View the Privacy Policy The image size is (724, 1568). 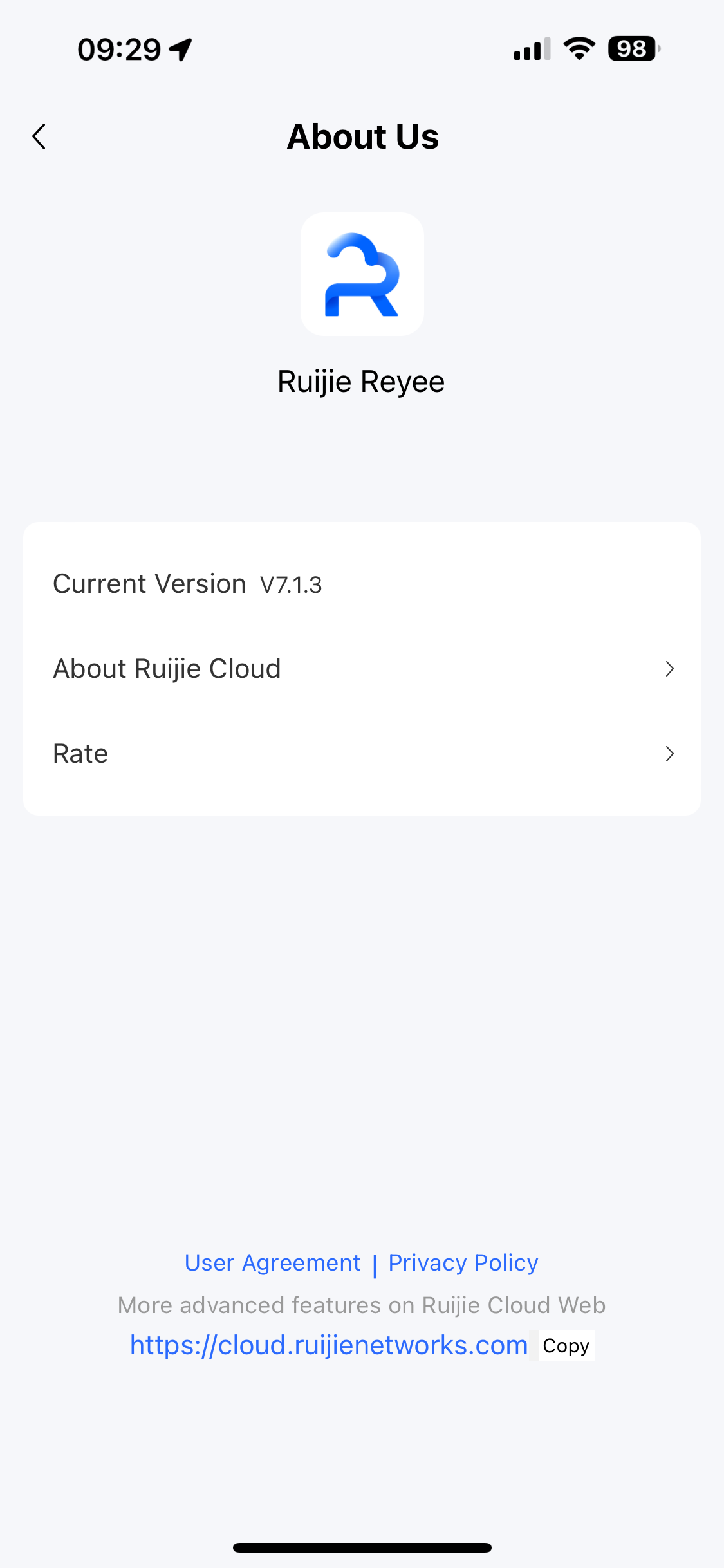coord(463,1263)
